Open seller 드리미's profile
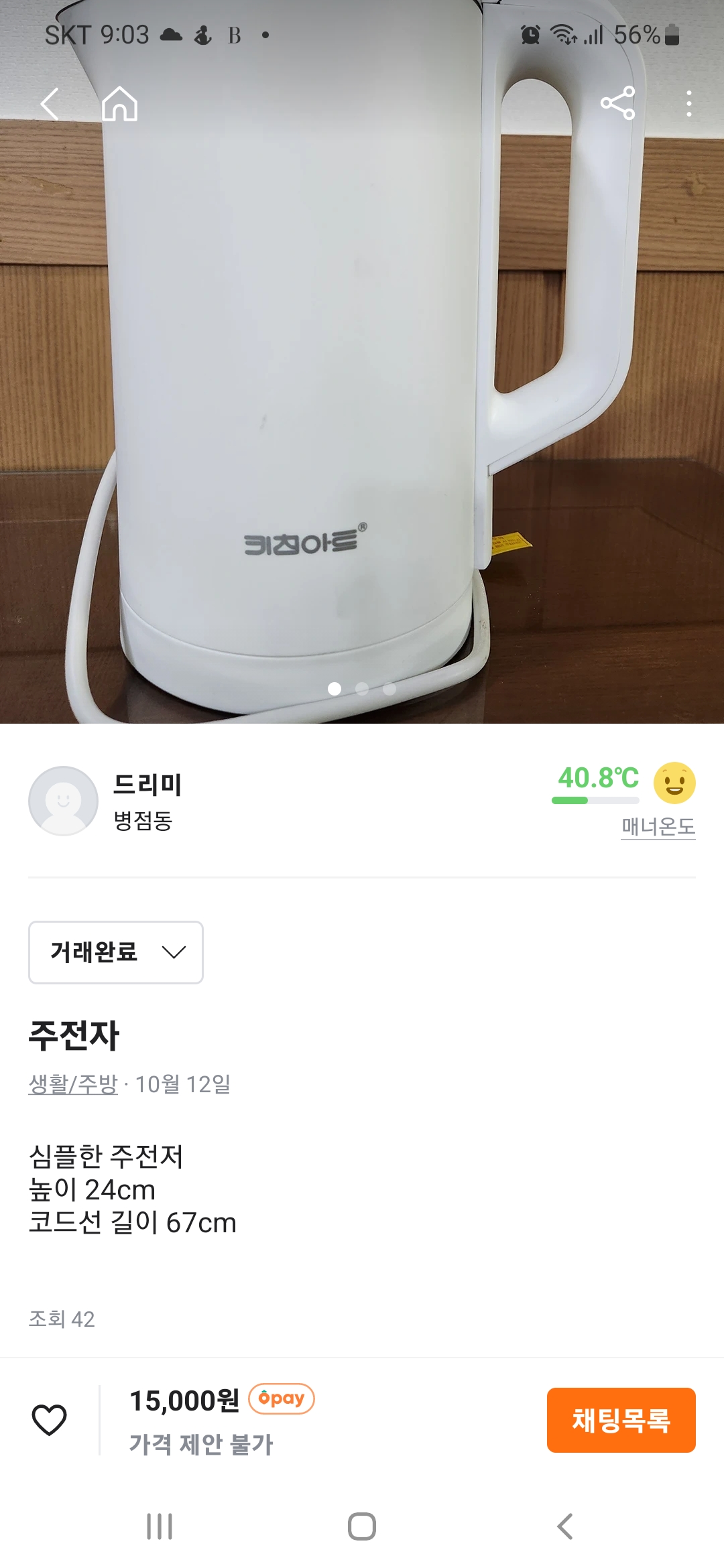 click(147, 800)
